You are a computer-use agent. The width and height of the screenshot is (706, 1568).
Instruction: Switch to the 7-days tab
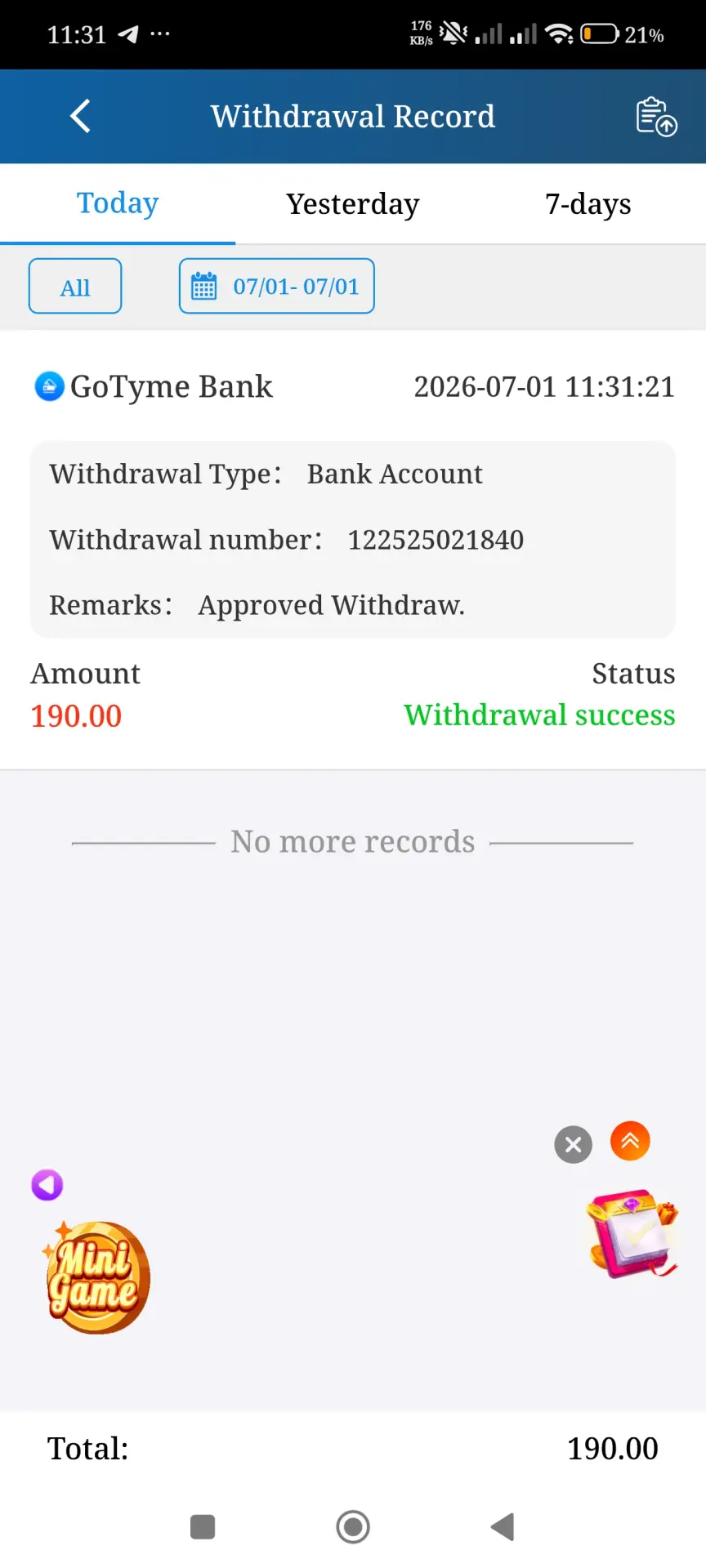tap(588, 203)
